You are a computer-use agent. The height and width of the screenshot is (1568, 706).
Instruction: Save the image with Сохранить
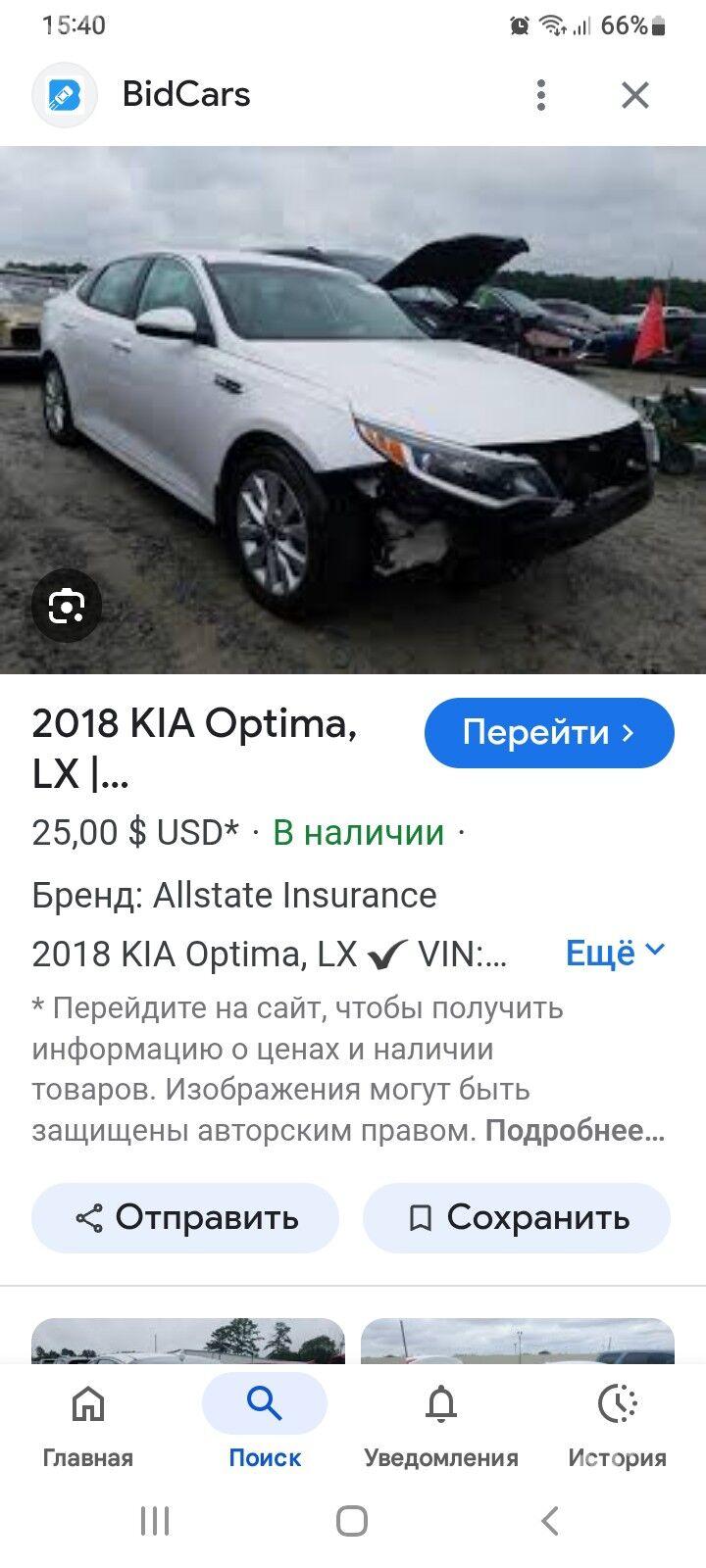point(517,1218)
